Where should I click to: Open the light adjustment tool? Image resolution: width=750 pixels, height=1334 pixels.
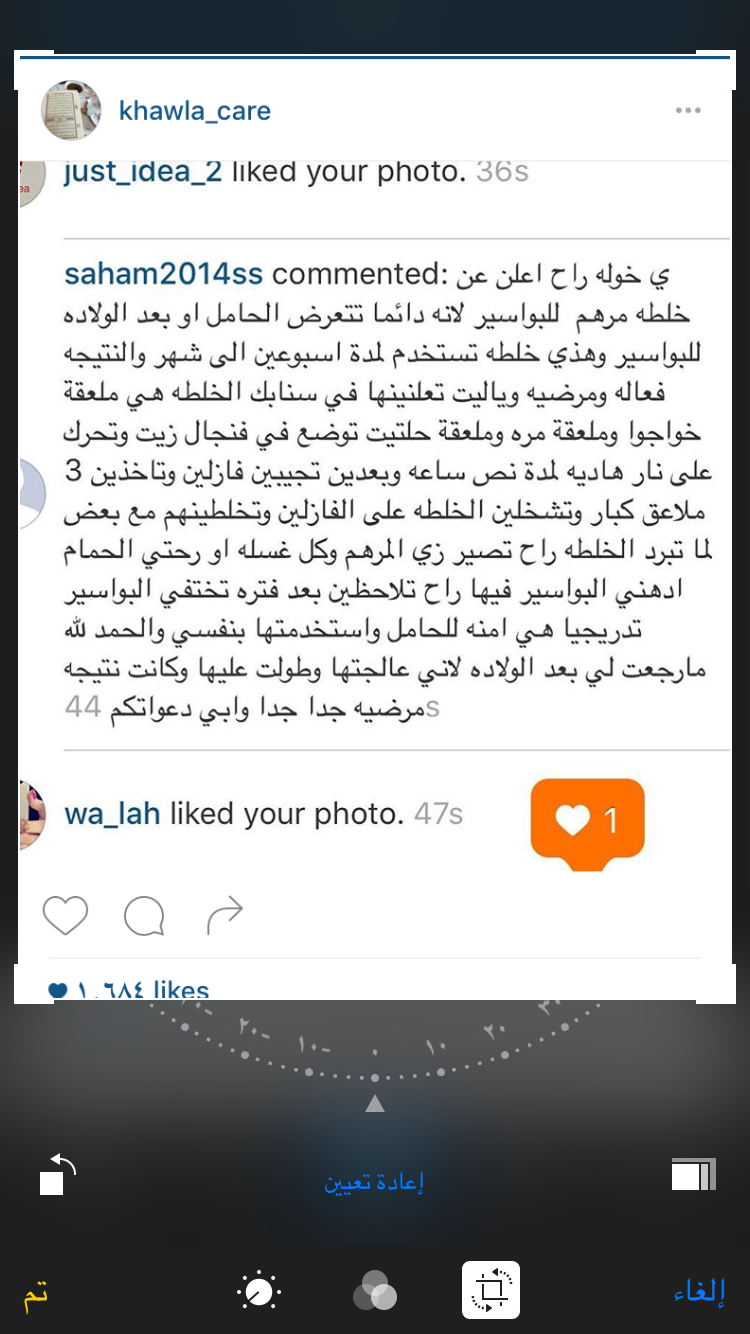[x=259, y=1291]
